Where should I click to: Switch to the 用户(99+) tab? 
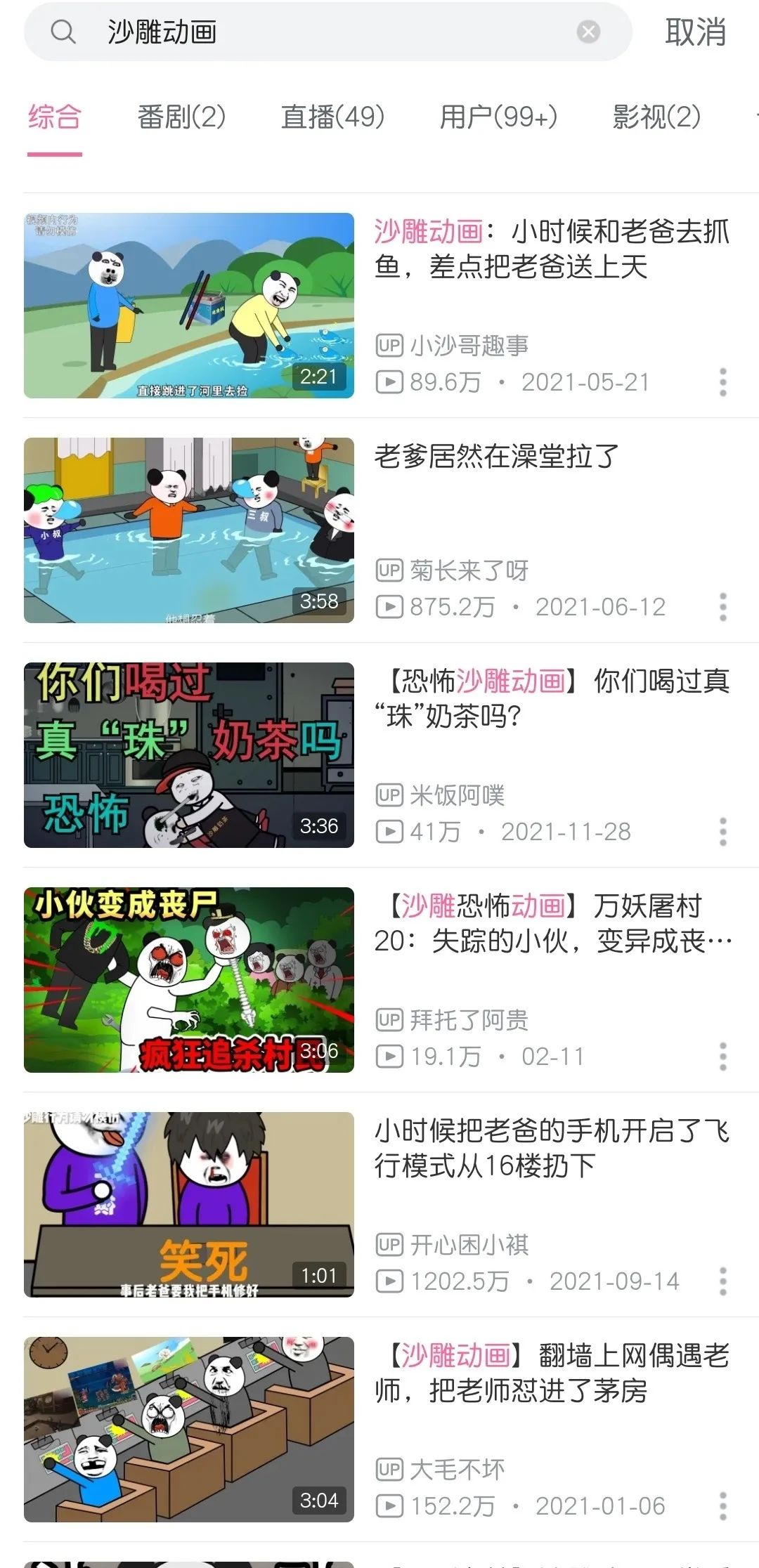[x=498, y=119]
